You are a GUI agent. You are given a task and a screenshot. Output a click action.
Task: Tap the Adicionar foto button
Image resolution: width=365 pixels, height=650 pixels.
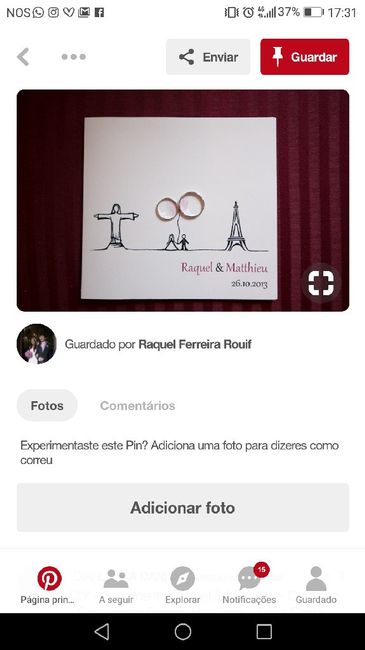pyautogui.click(x=183, y=507)
